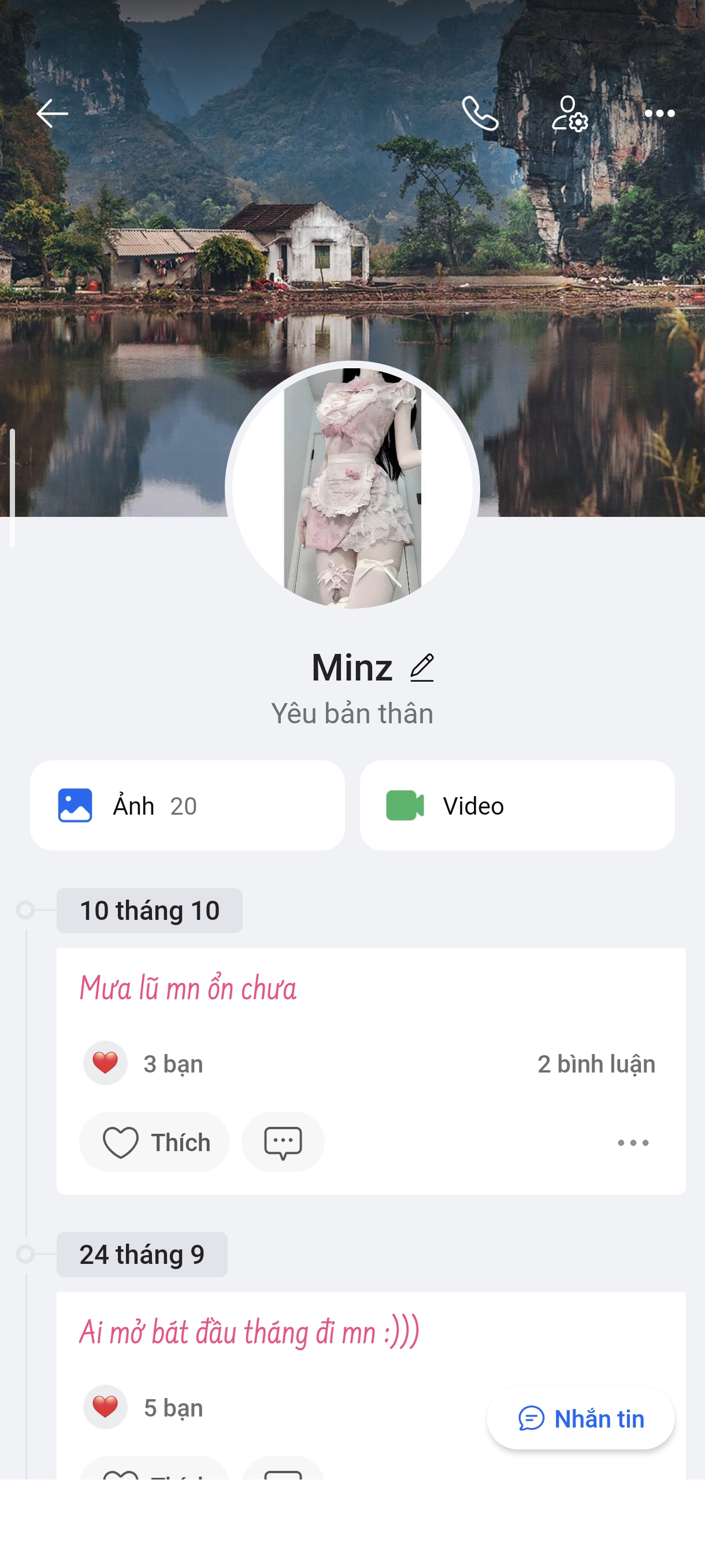Open the Ảnh photos album
Screen dimensions: 705x1568
click(x=187, y=805)
